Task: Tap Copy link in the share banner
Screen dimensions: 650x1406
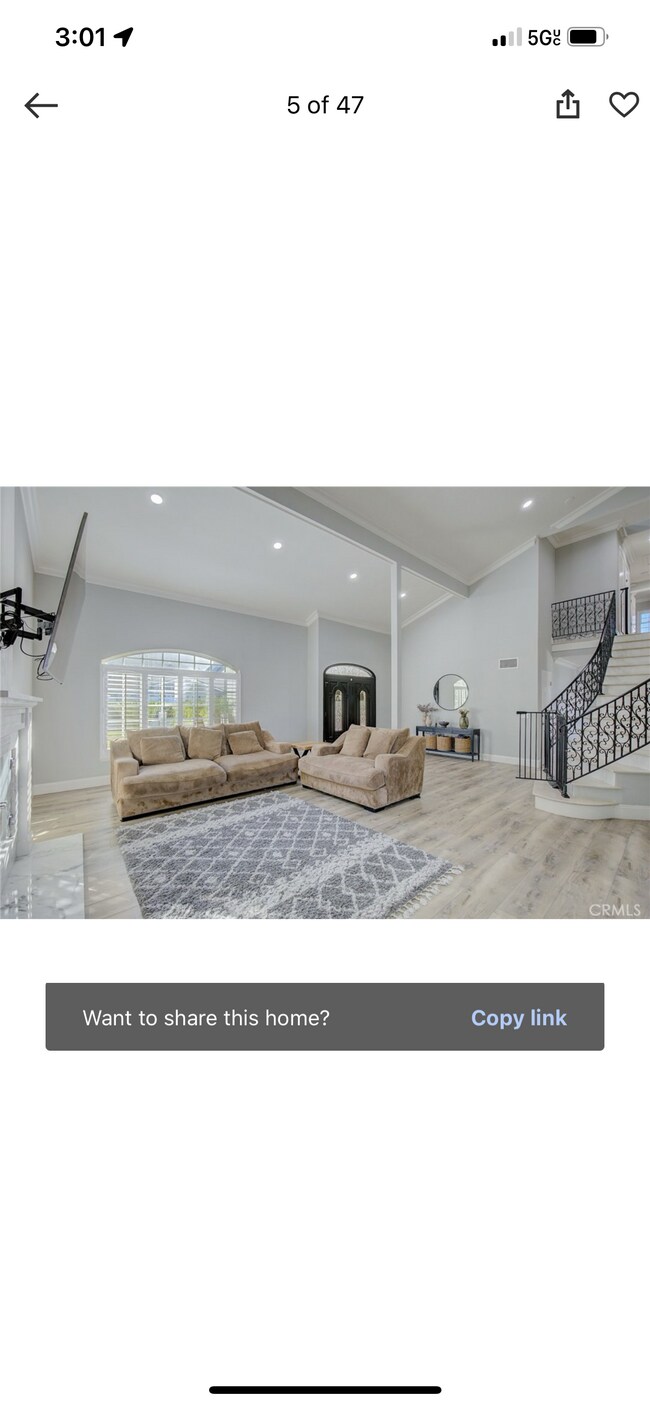Action: [x=518, y=1018]
